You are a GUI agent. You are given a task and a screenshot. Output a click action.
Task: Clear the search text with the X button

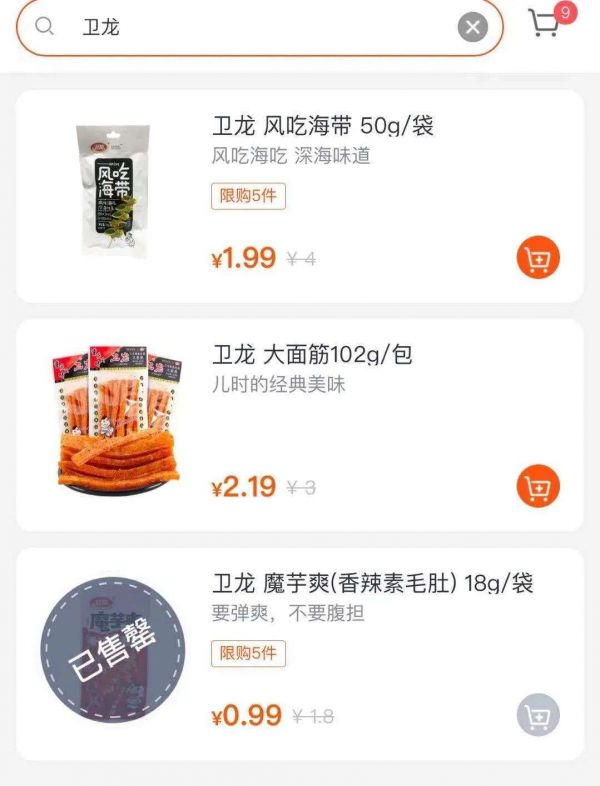(x=473, y=27)
